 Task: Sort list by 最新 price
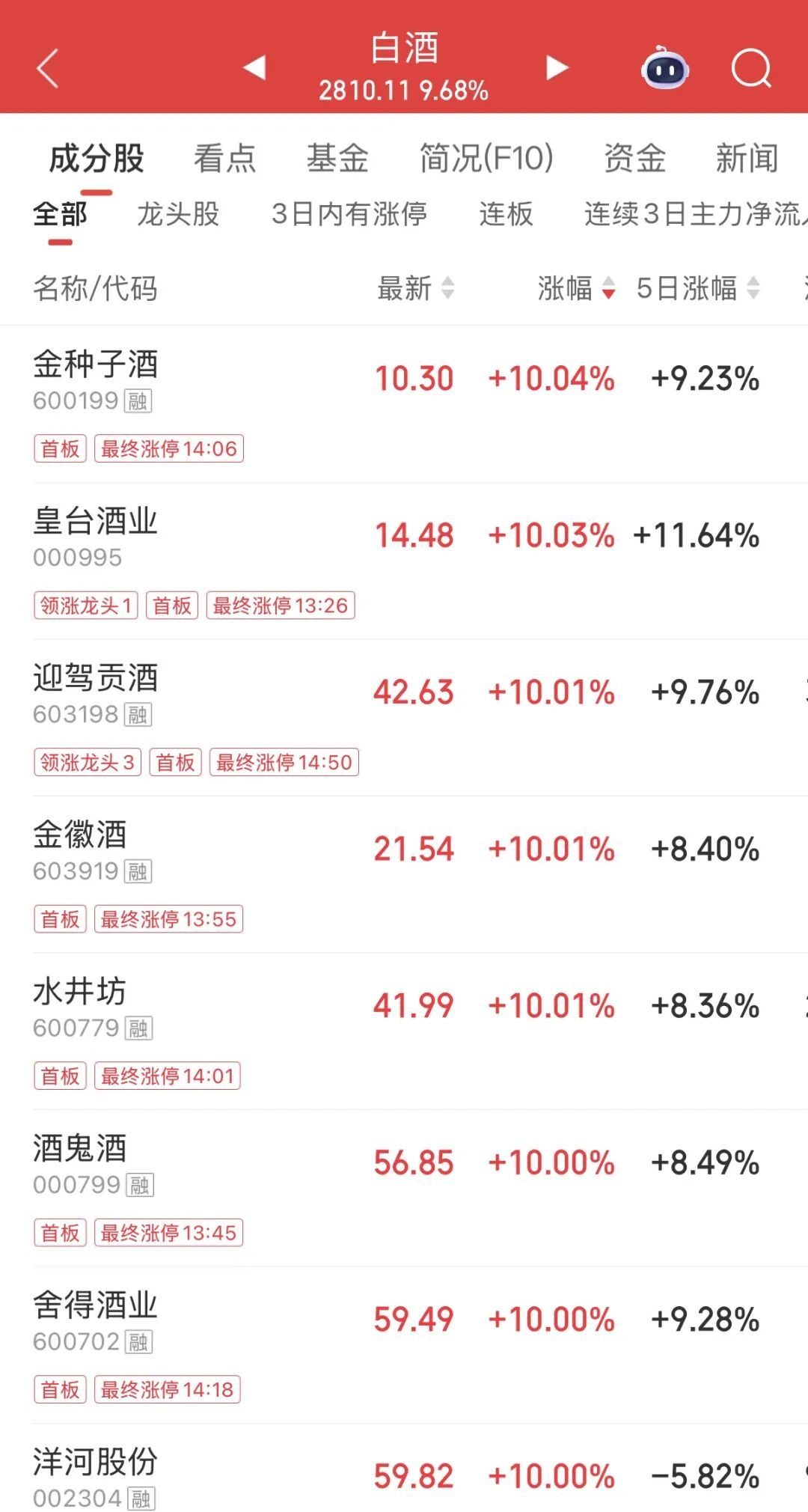coord(415,288)
